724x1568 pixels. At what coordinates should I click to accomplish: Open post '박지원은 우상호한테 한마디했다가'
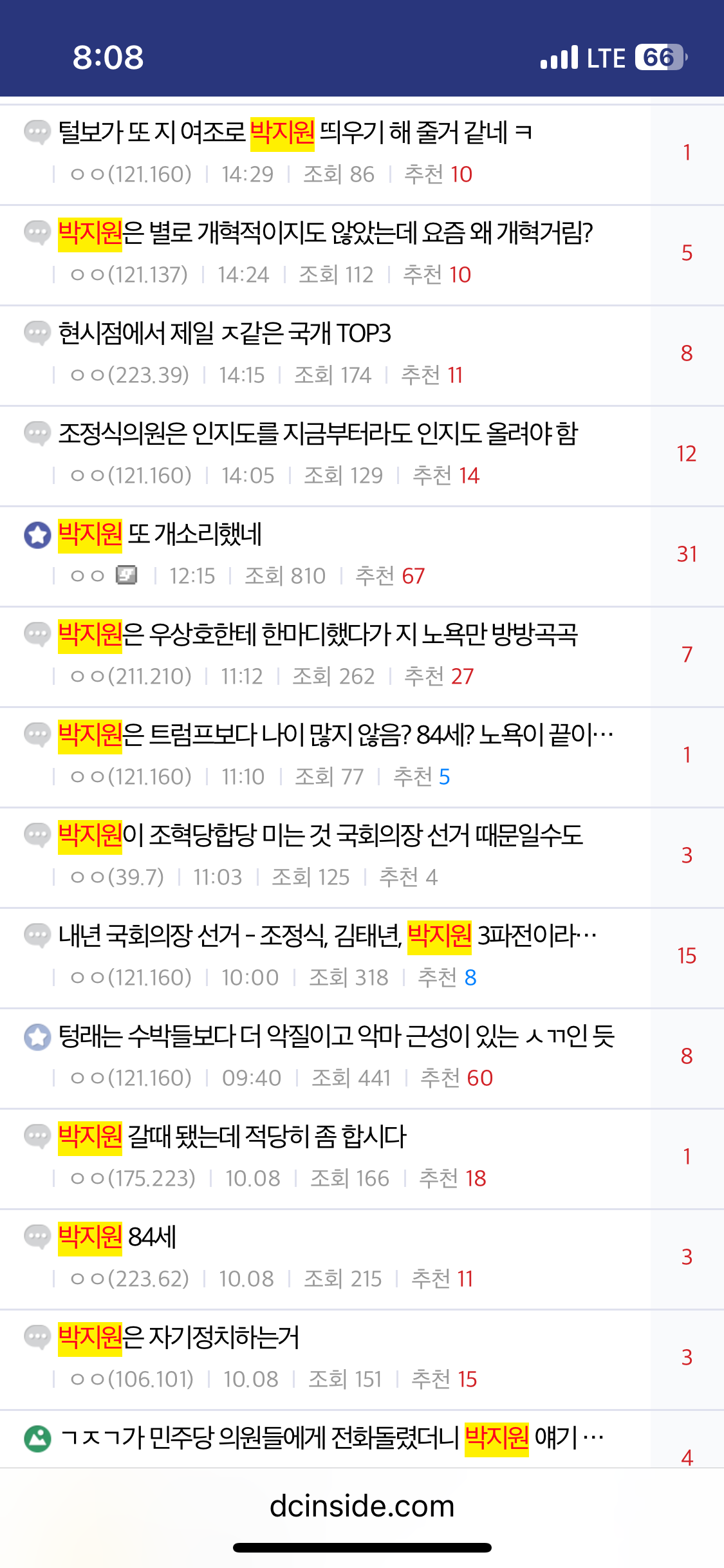[318, 635]
